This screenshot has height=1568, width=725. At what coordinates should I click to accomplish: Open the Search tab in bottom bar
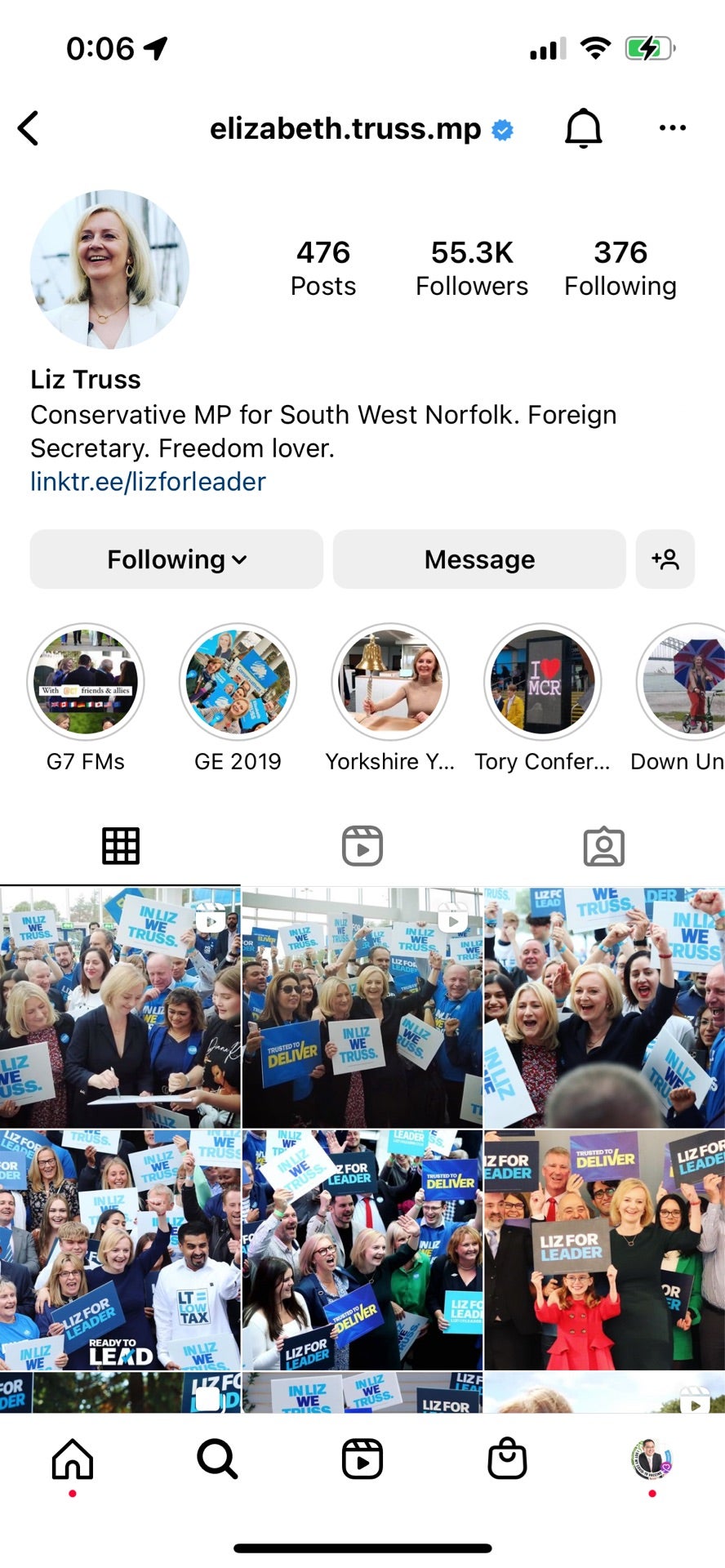217,1459
